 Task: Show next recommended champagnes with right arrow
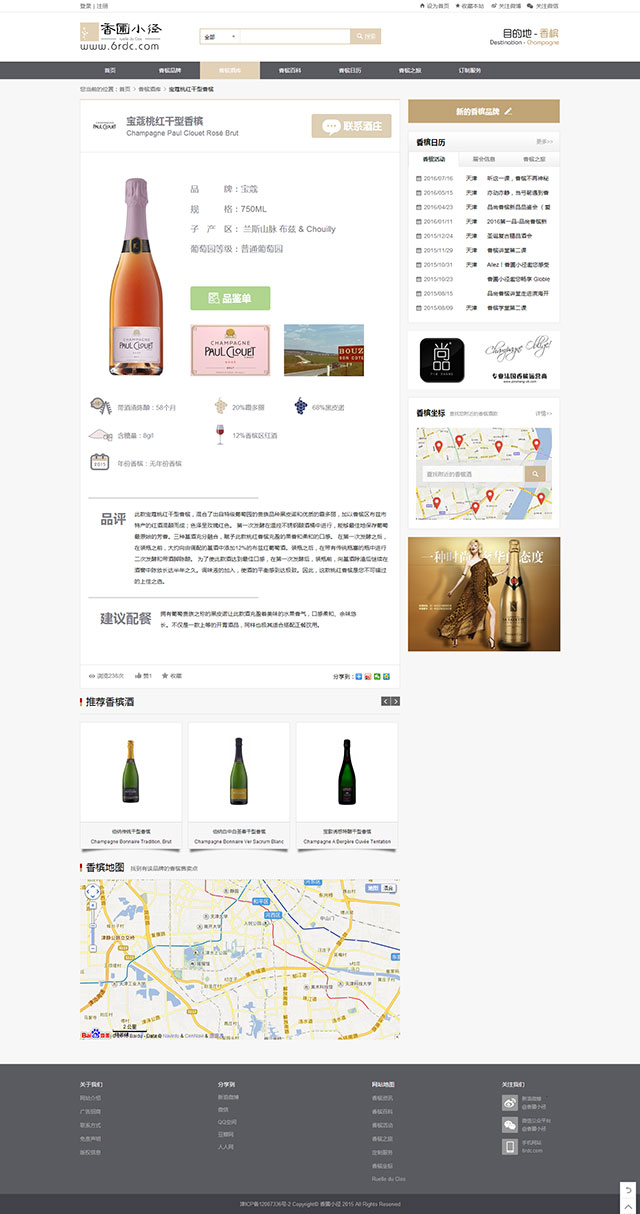(395, 702)
